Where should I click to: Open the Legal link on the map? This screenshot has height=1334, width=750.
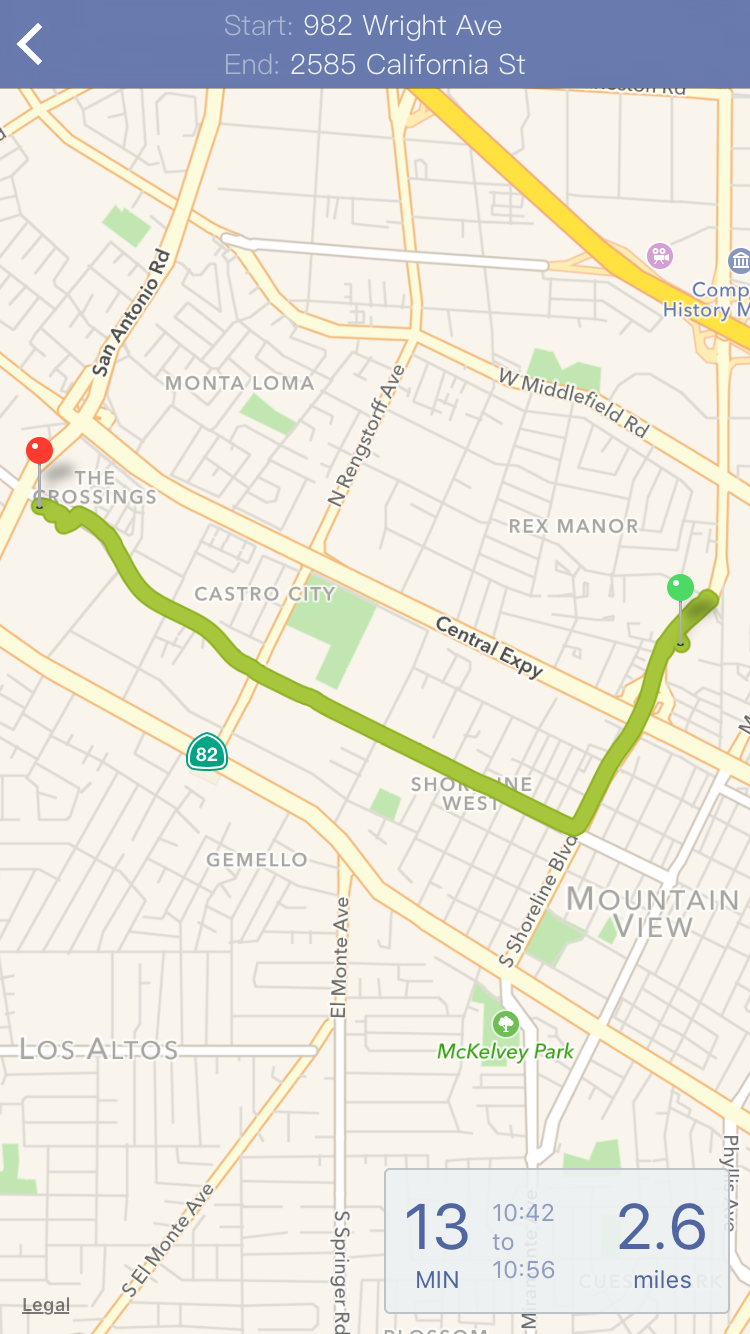[x=46, y=1305]
